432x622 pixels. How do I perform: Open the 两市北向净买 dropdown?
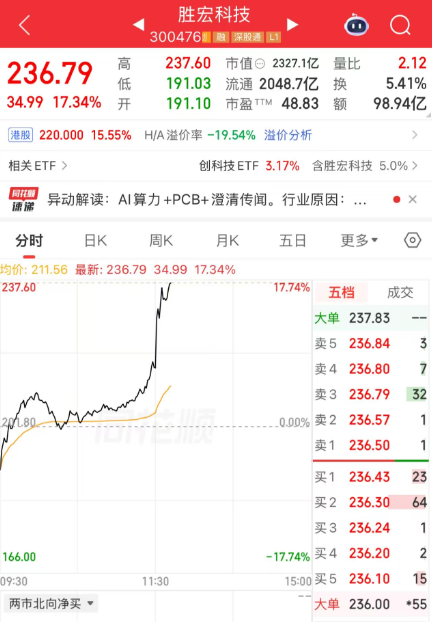51,604
